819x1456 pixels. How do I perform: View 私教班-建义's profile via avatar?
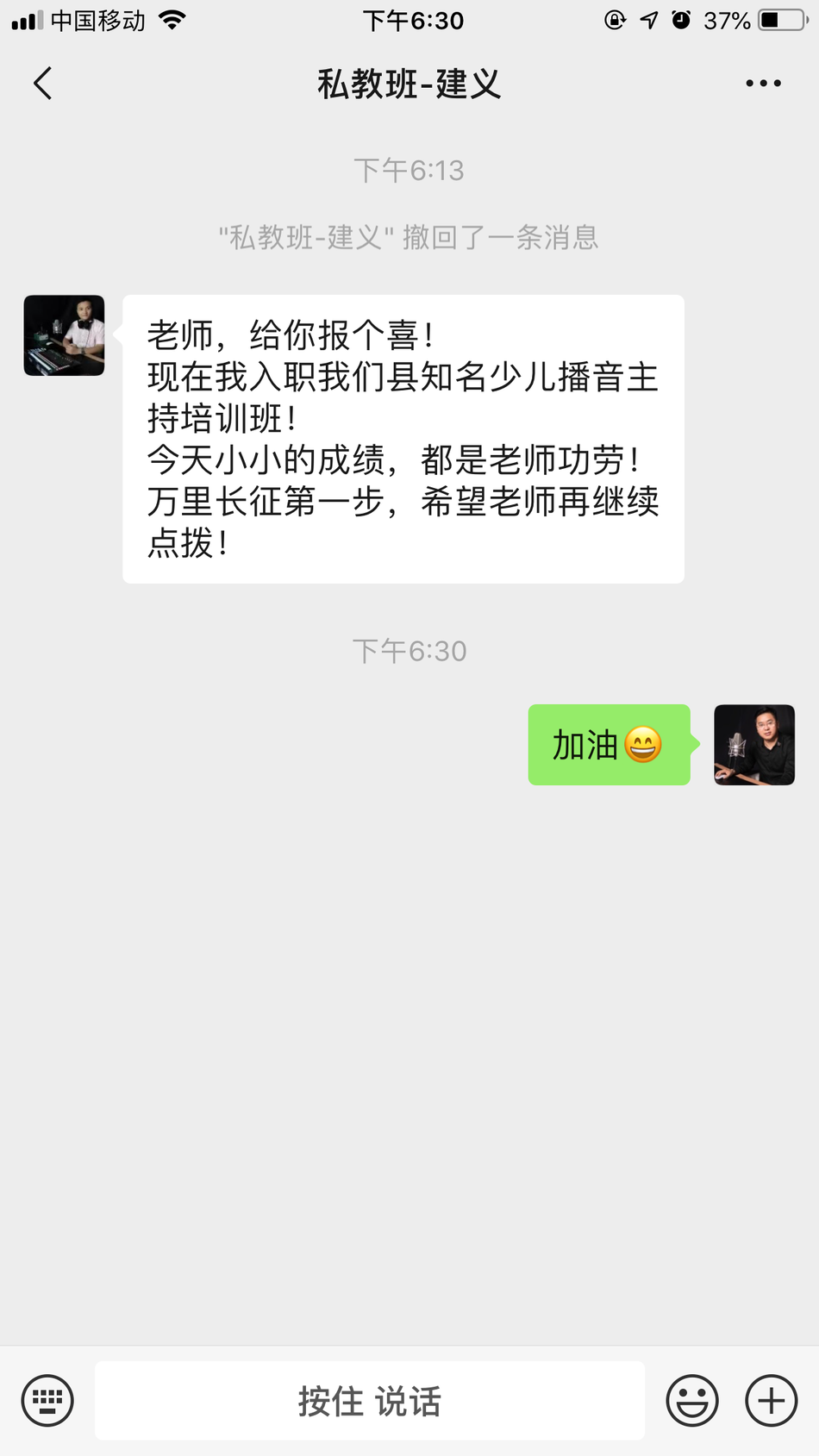click(64, 335)
